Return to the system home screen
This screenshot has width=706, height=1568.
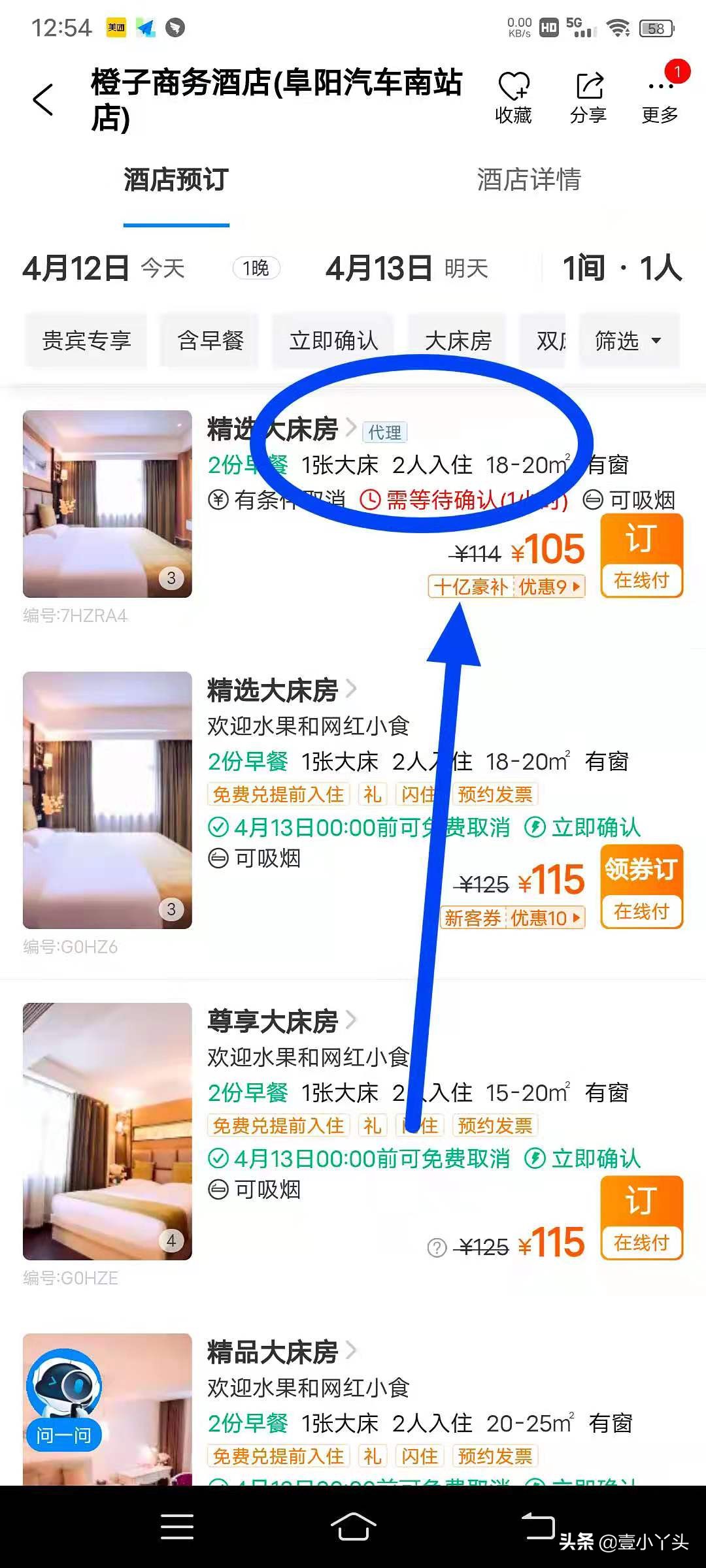[353, 1527]
